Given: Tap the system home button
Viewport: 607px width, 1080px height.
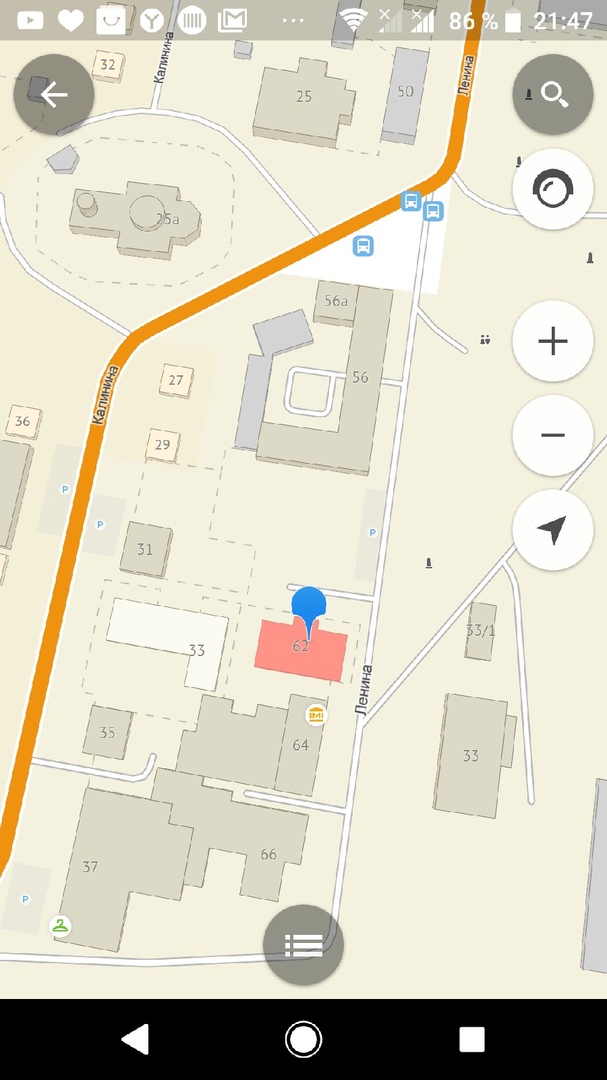Looking at the screenshot, I should 303,1040.
